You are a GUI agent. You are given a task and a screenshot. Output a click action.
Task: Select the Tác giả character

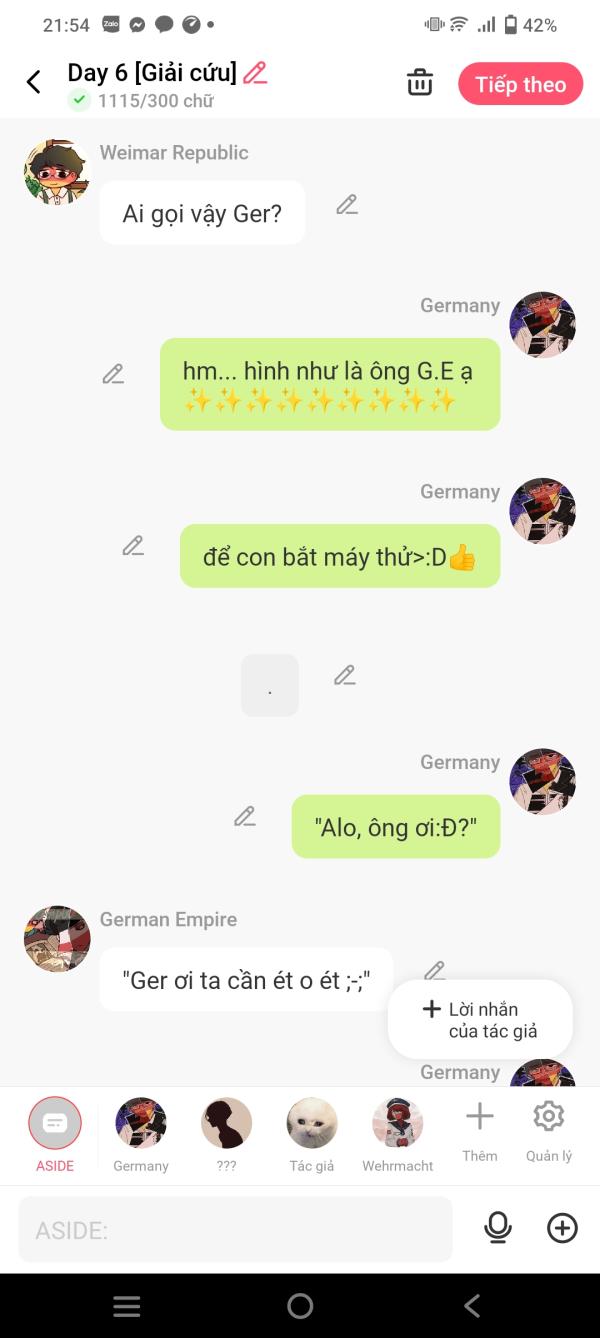(x=312, y=1135)
